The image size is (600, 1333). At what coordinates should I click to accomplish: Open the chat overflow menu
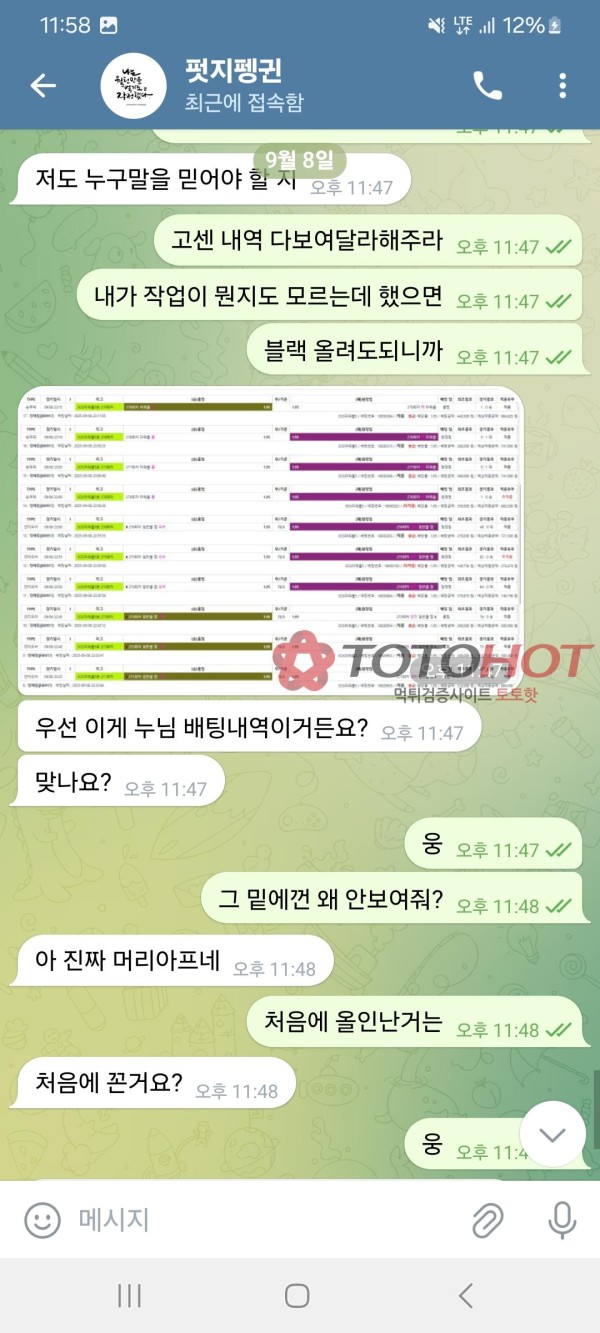(562, 86)
